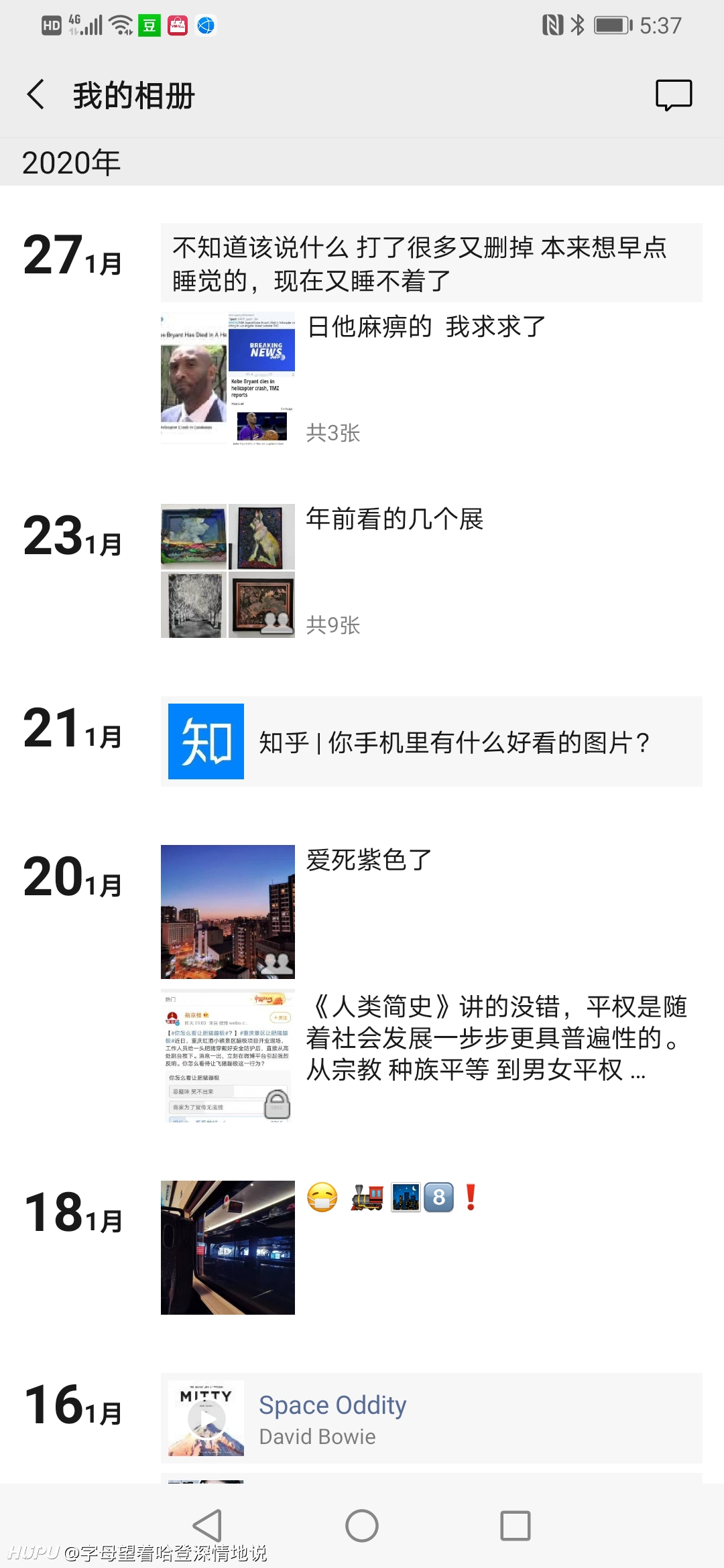The height and width of the screenshot is (1568, 724).
Task: Go back from 我的相册
Action: pyautogui.click(x=36, y=94)
